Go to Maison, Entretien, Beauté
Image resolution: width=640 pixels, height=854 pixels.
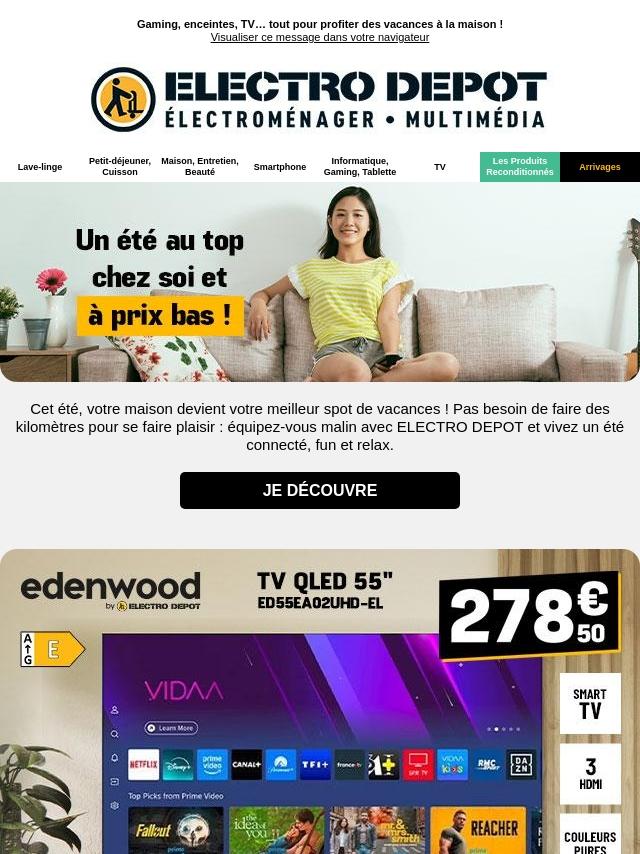pyautogui.click(x=200, y=166)
